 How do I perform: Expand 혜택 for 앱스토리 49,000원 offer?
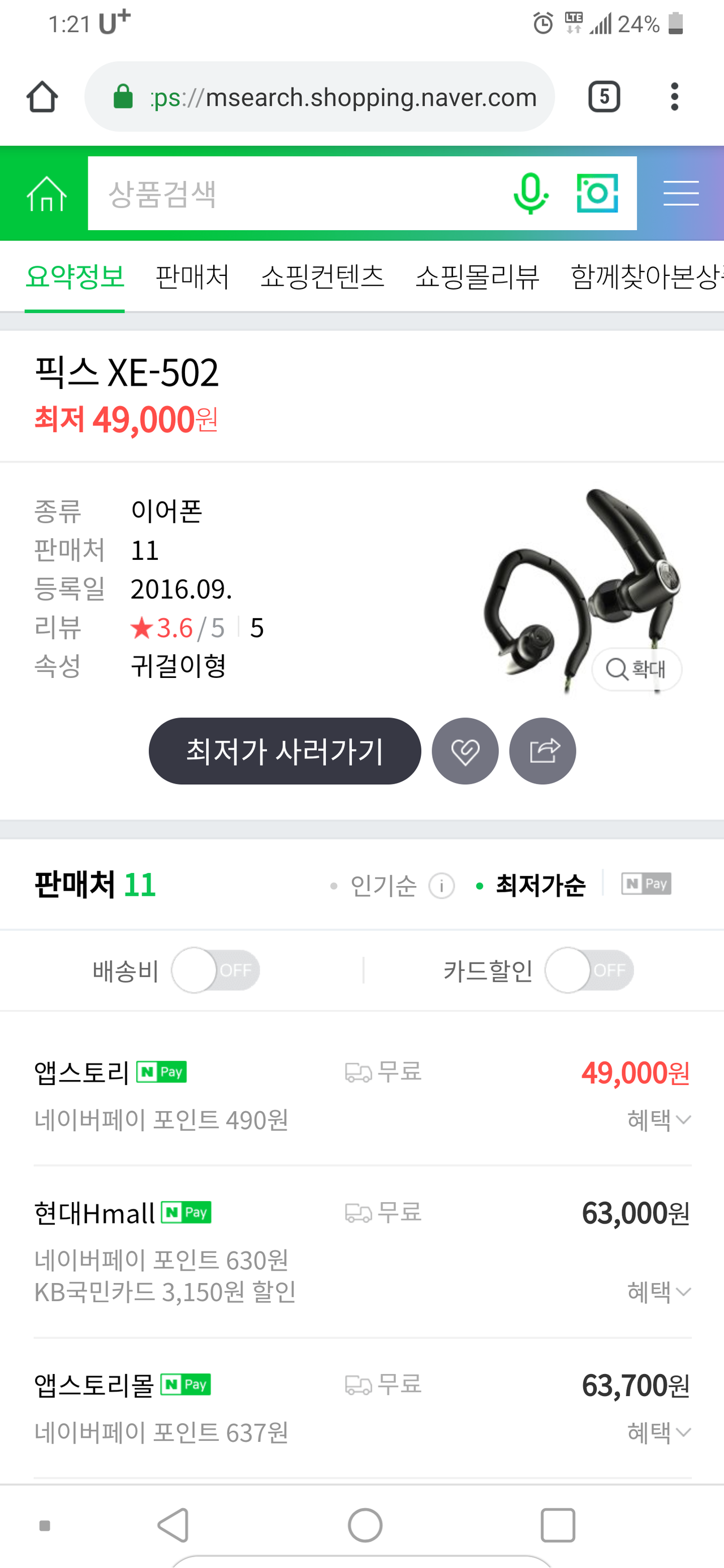click(659, 1120)
